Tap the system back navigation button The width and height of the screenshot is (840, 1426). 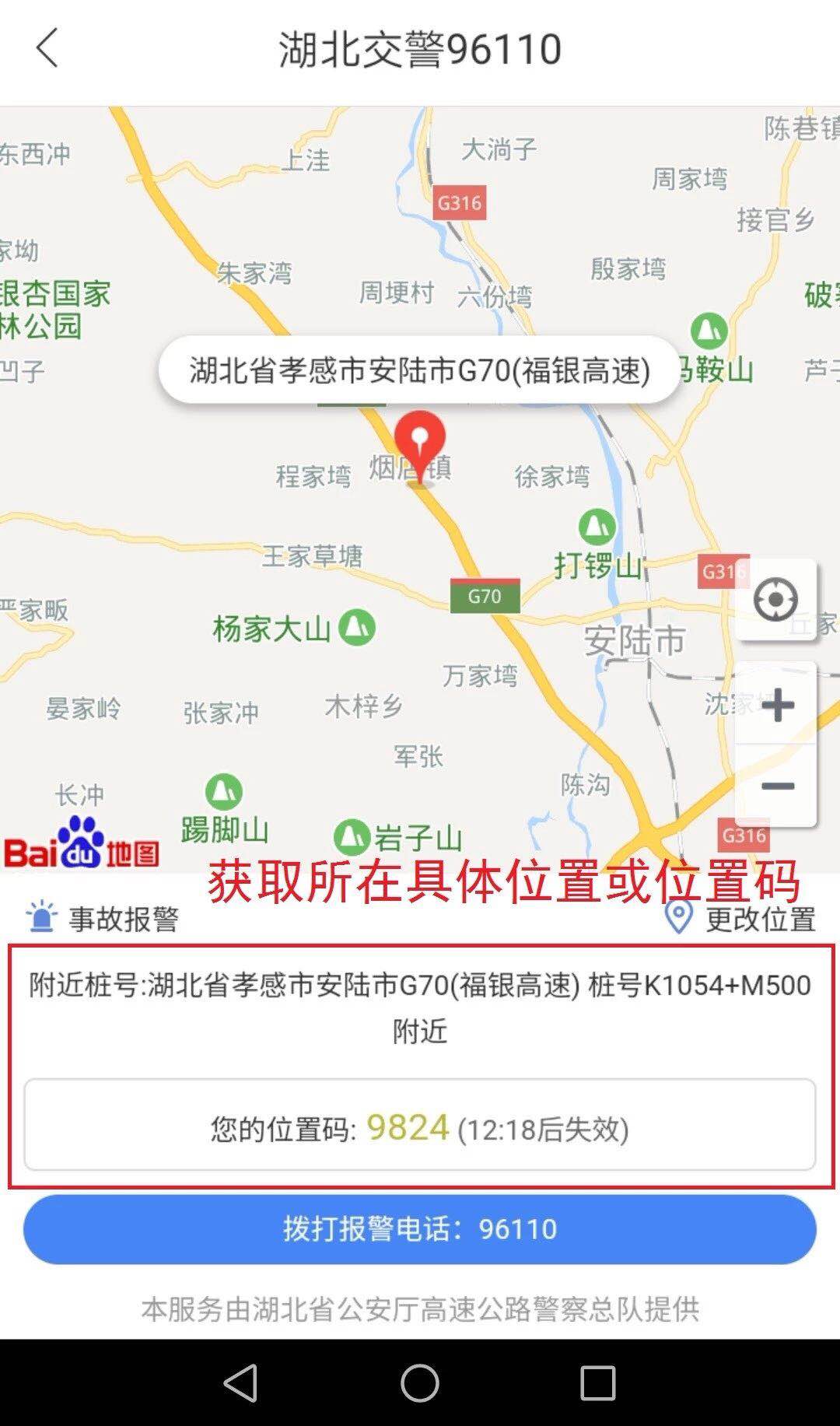(x=240, y=1382)
